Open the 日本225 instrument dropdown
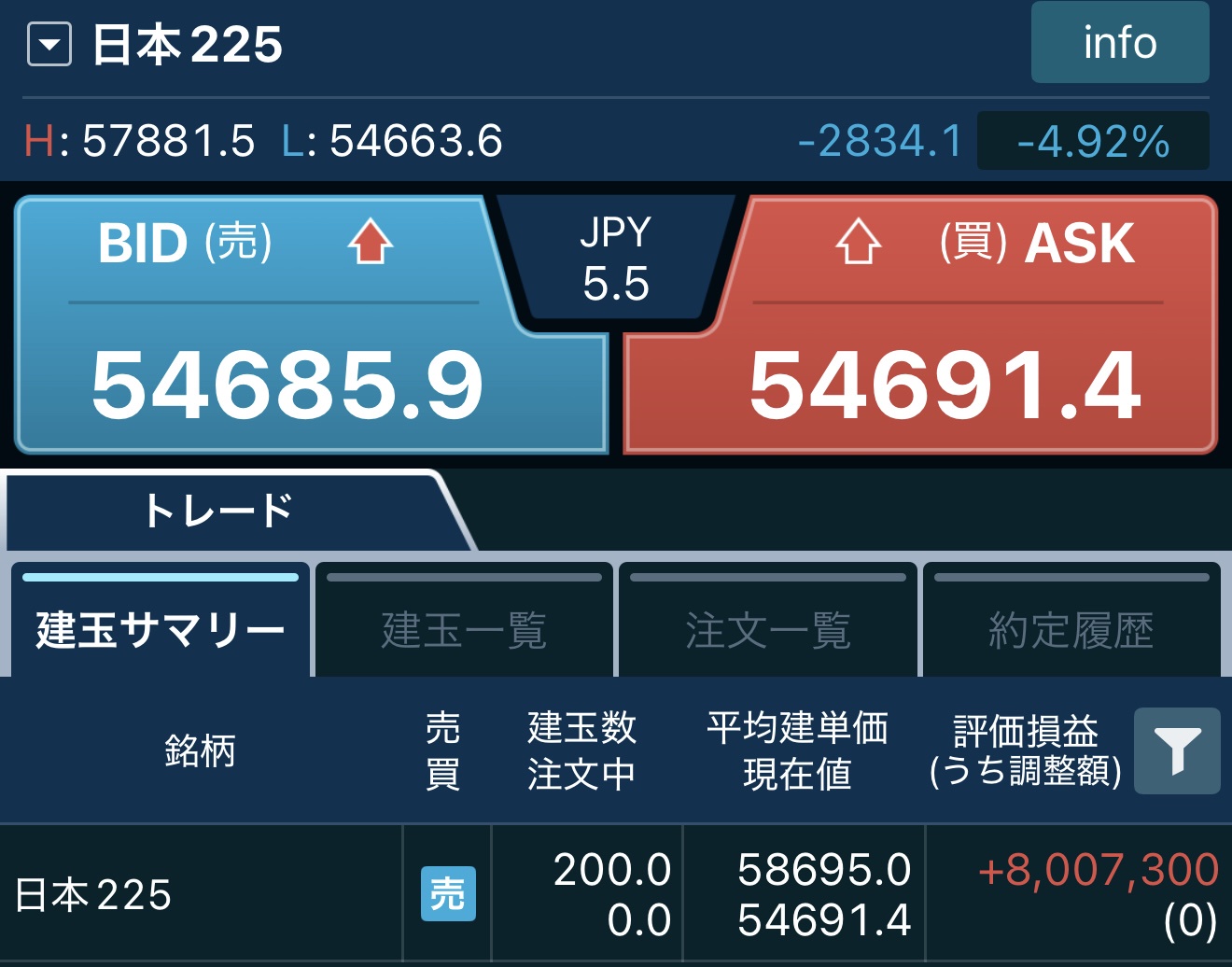Viewport: 1232px width, 967px height. pyautogui.click(x=49, y=44)
